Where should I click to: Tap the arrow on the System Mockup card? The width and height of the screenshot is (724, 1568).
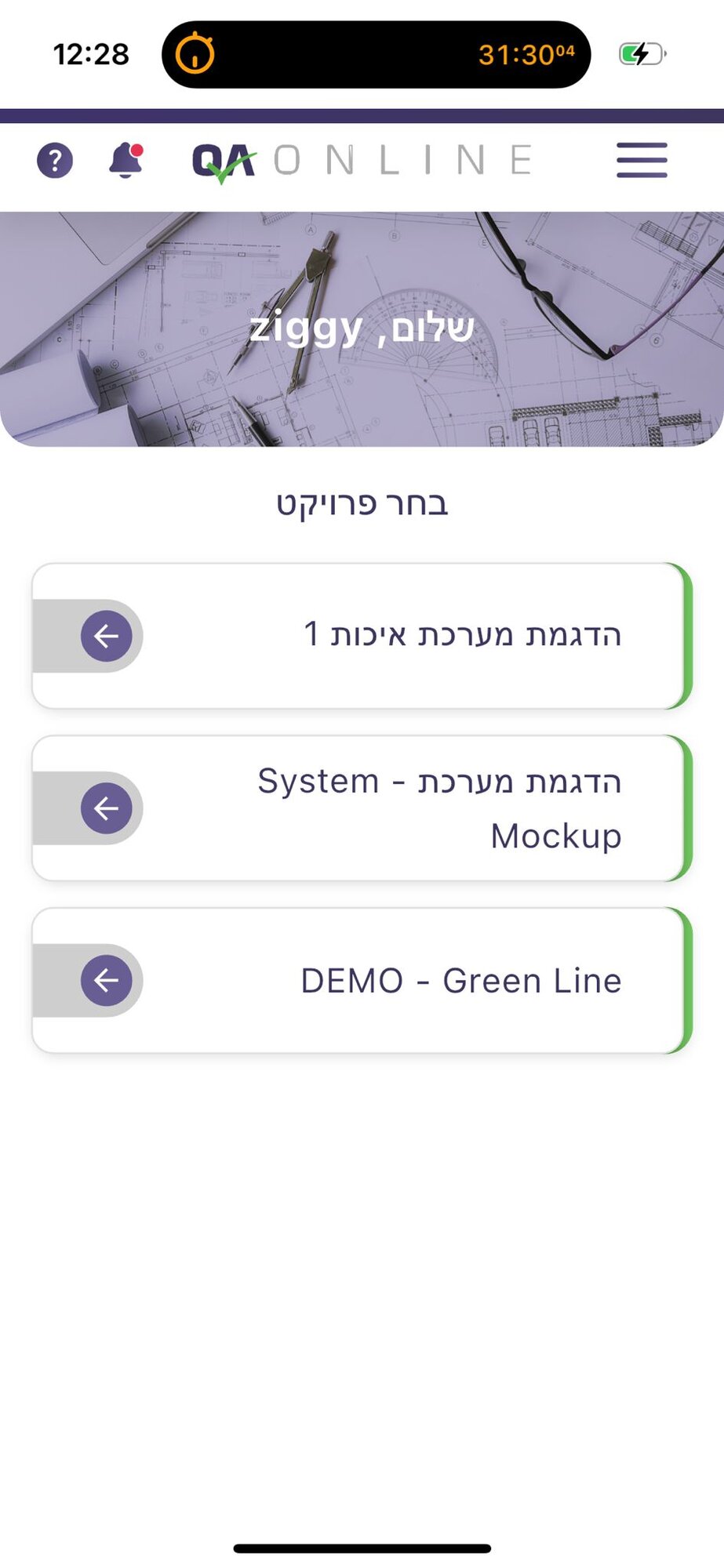point(107,808)
